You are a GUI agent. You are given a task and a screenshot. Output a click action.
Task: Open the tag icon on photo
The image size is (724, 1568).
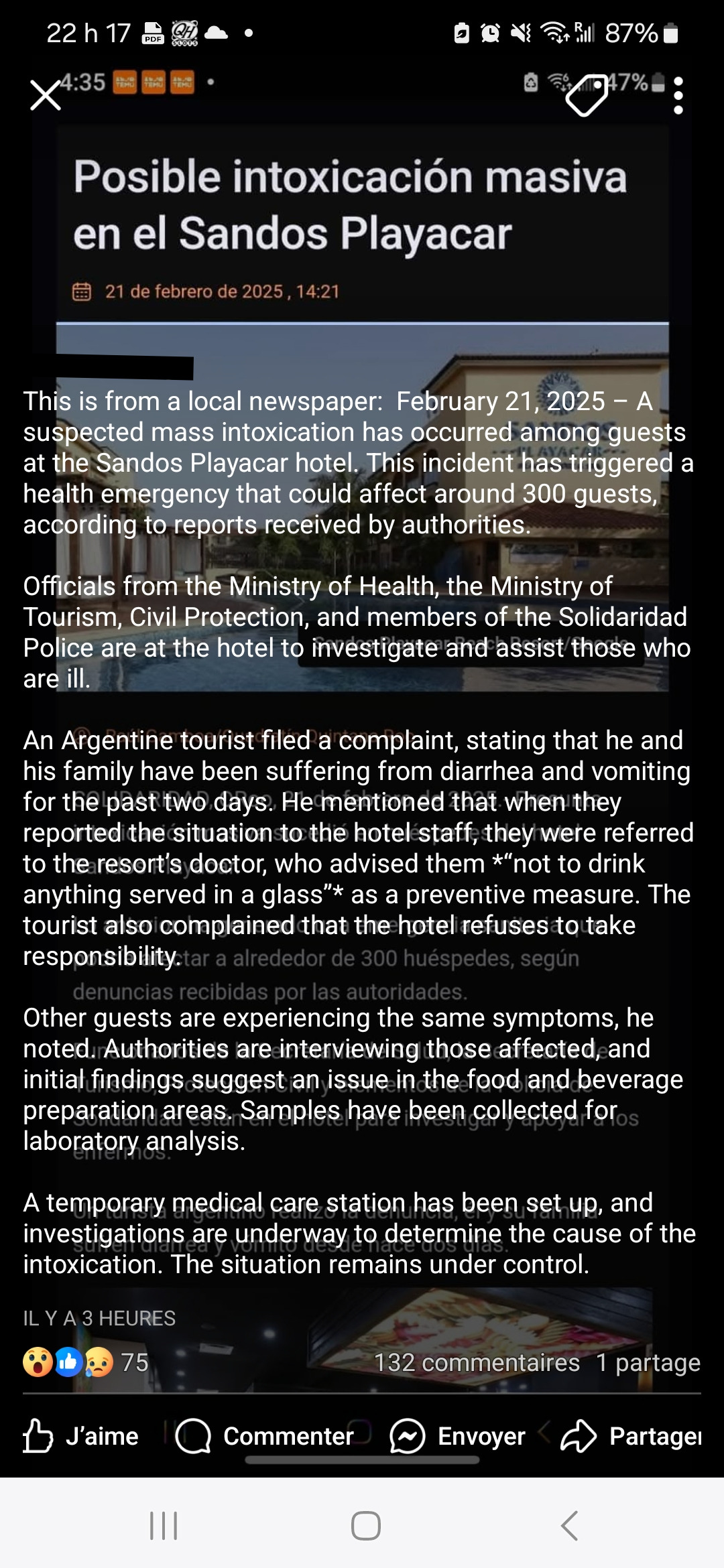tap(587, 95)
